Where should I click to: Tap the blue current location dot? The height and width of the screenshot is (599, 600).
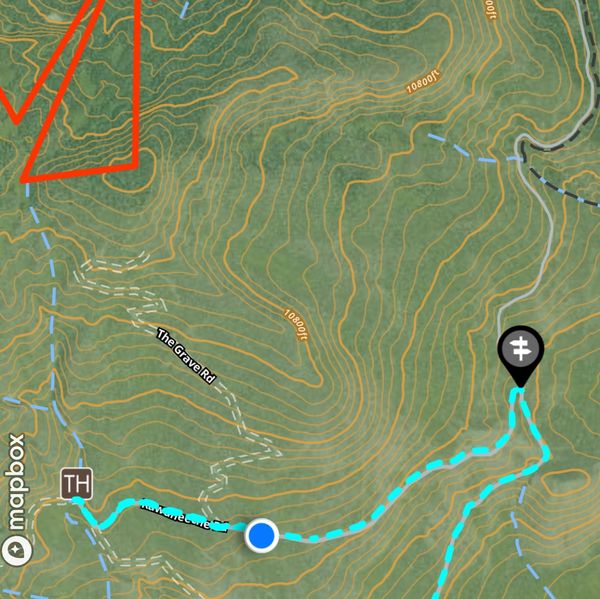[262, 536]
